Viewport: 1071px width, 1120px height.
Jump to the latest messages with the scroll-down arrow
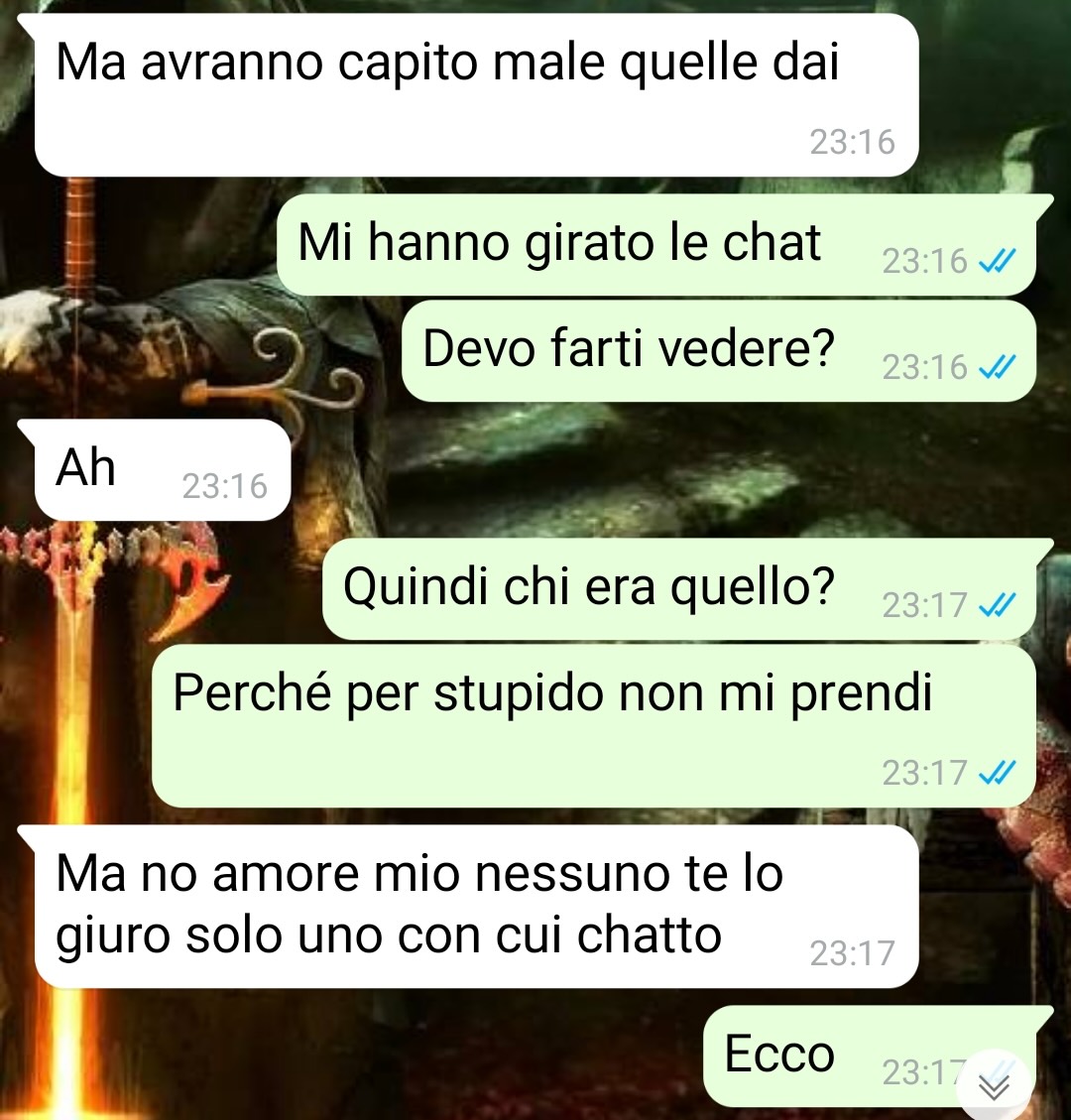point(995,1087)
